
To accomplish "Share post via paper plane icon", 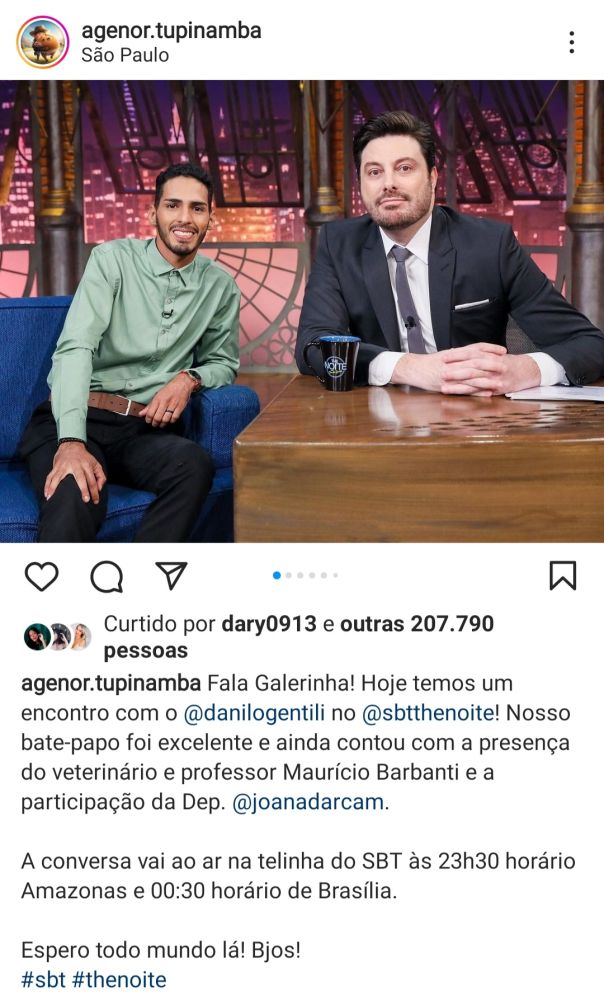I will point(171,575).
